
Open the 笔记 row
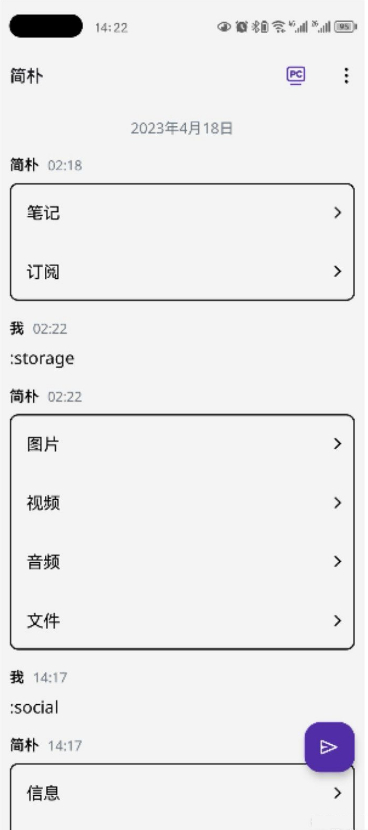182,213
